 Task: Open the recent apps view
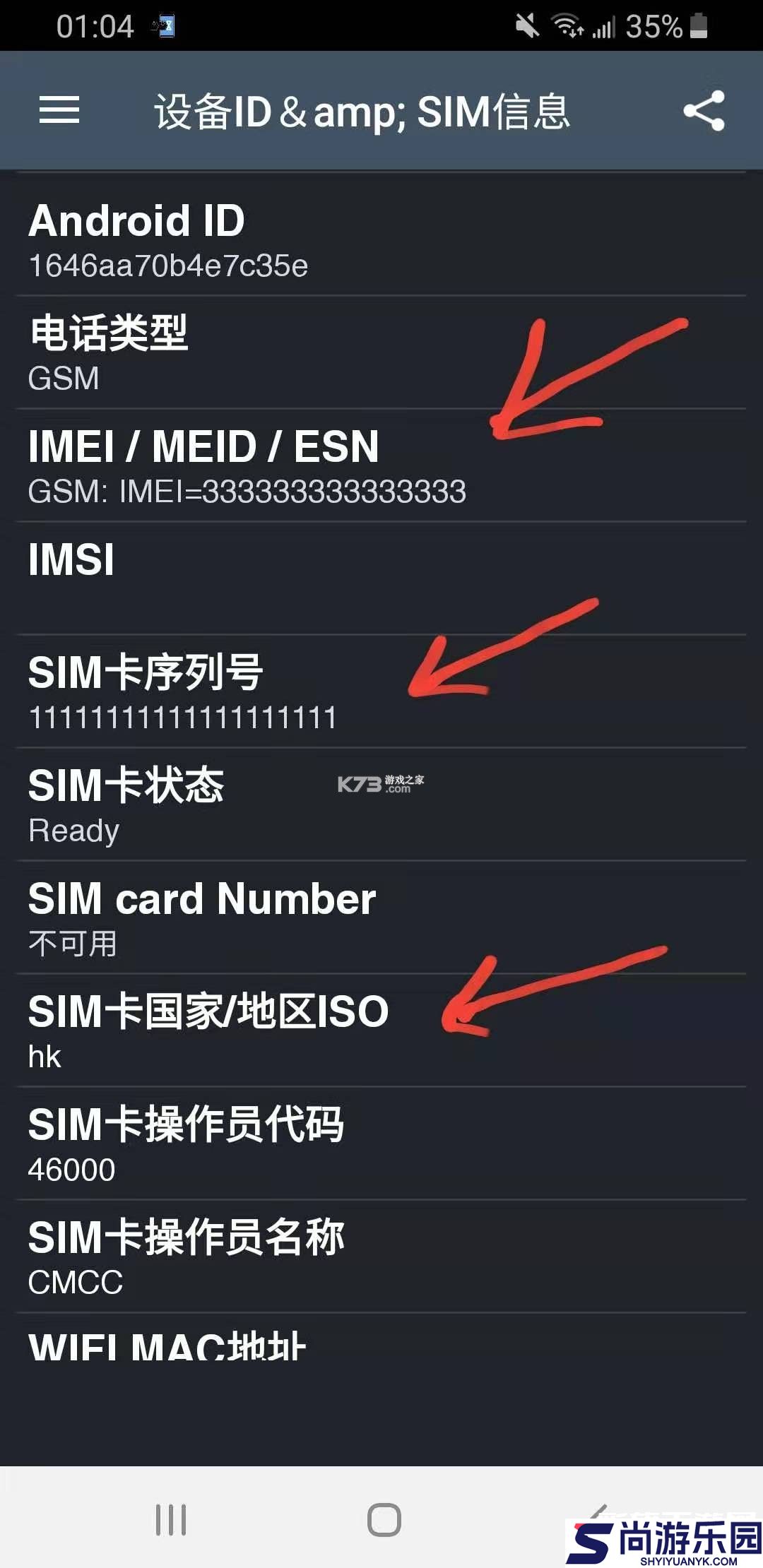(171, 1519)
